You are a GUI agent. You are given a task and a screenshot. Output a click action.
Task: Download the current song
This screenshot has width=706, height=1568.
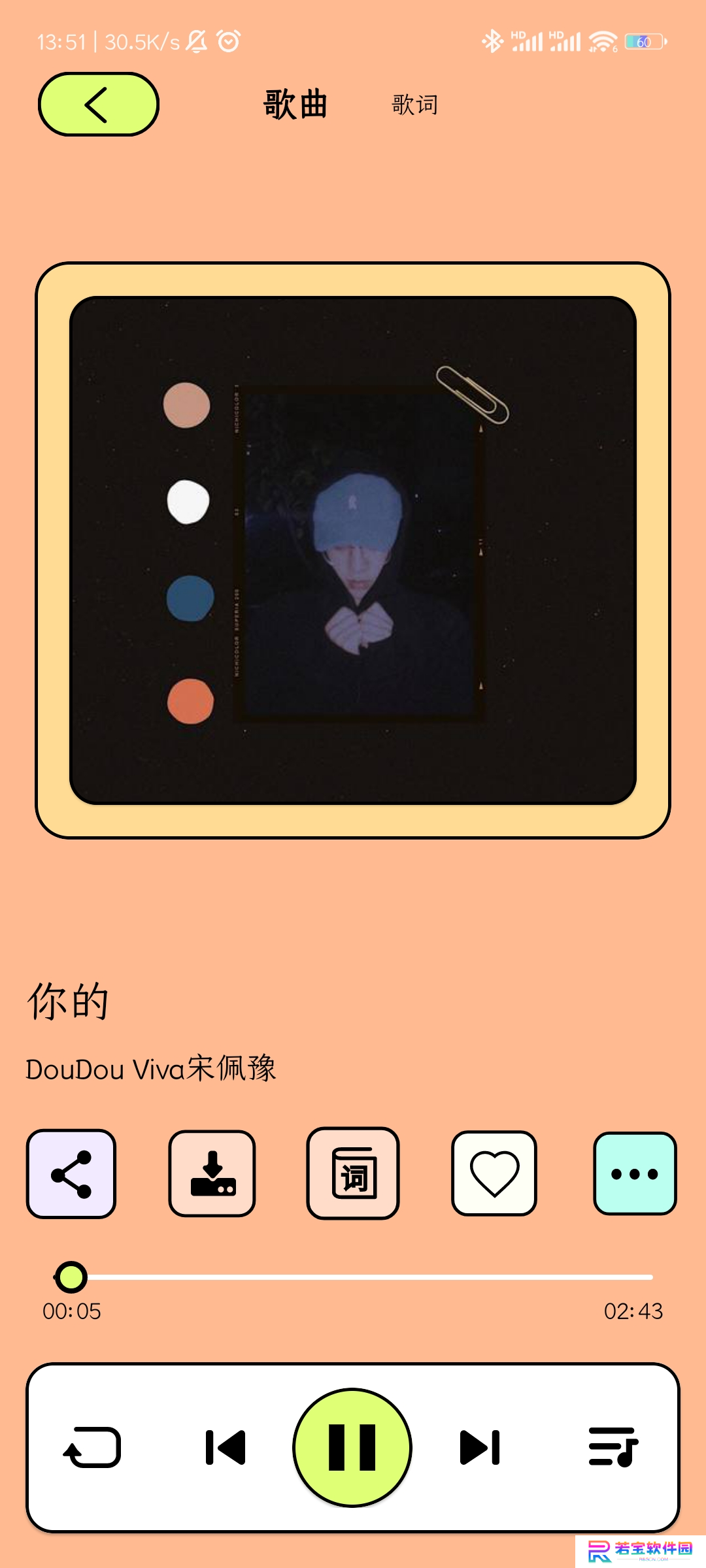(212, 1174)
